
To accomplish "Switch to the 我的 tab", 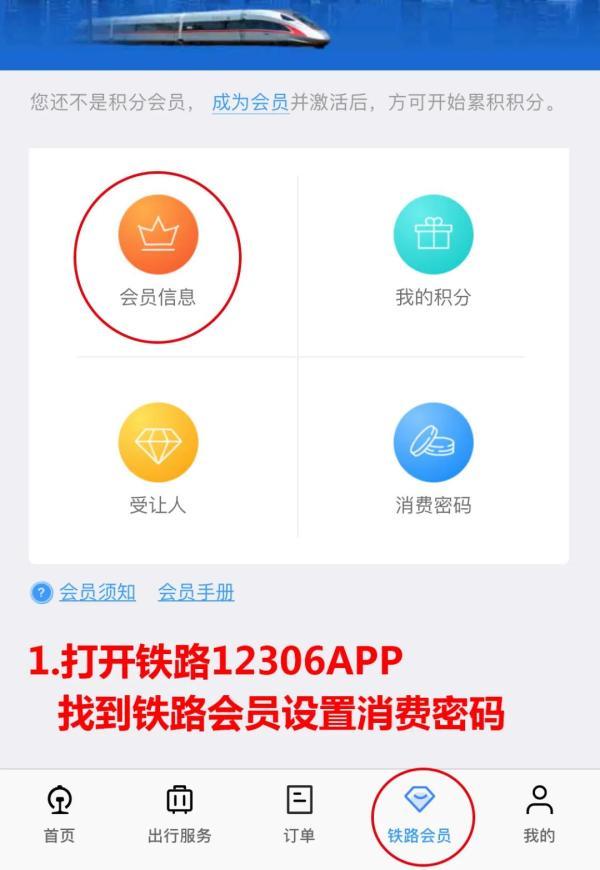I will click(x=539, y=813).
